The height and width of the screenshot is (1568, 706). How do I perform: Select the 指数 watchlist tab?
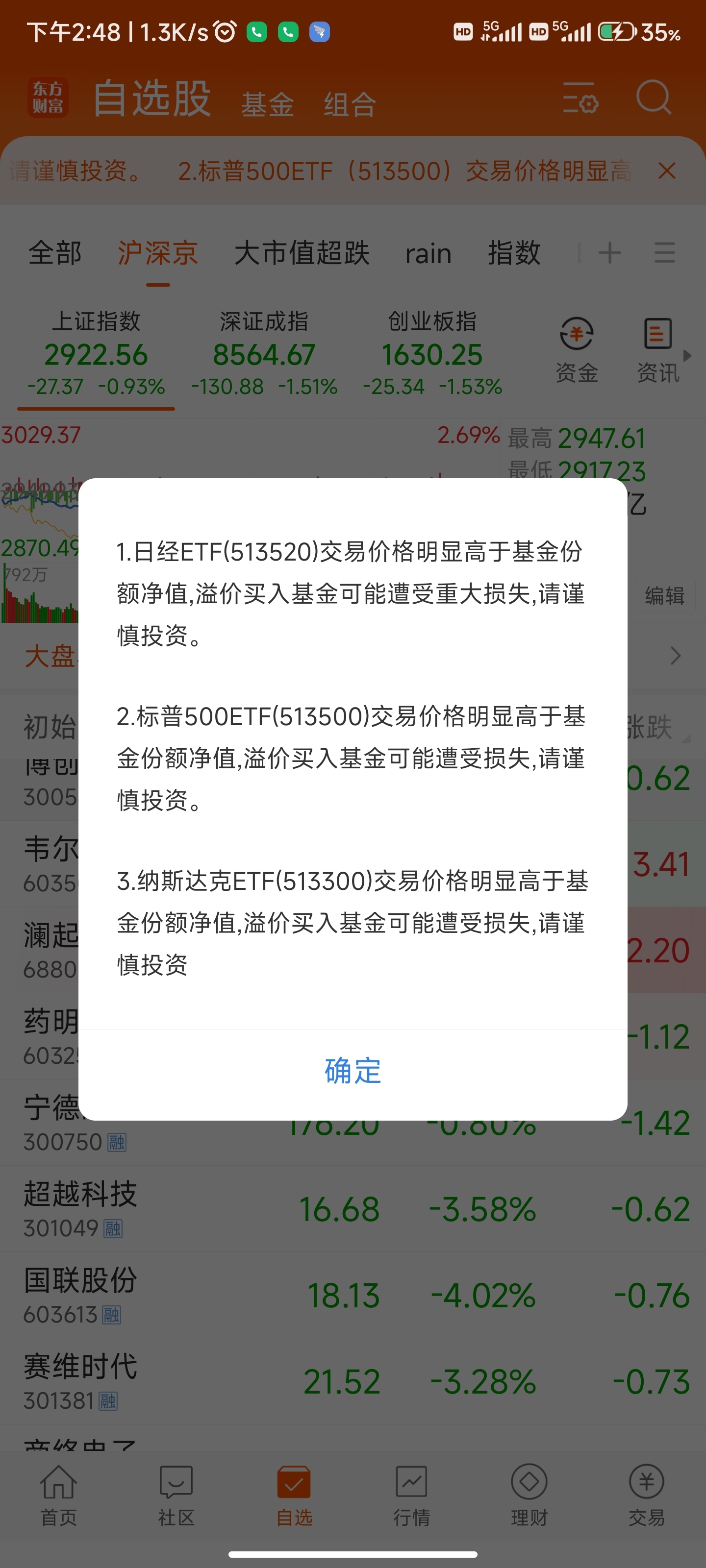tap(513, 253)
